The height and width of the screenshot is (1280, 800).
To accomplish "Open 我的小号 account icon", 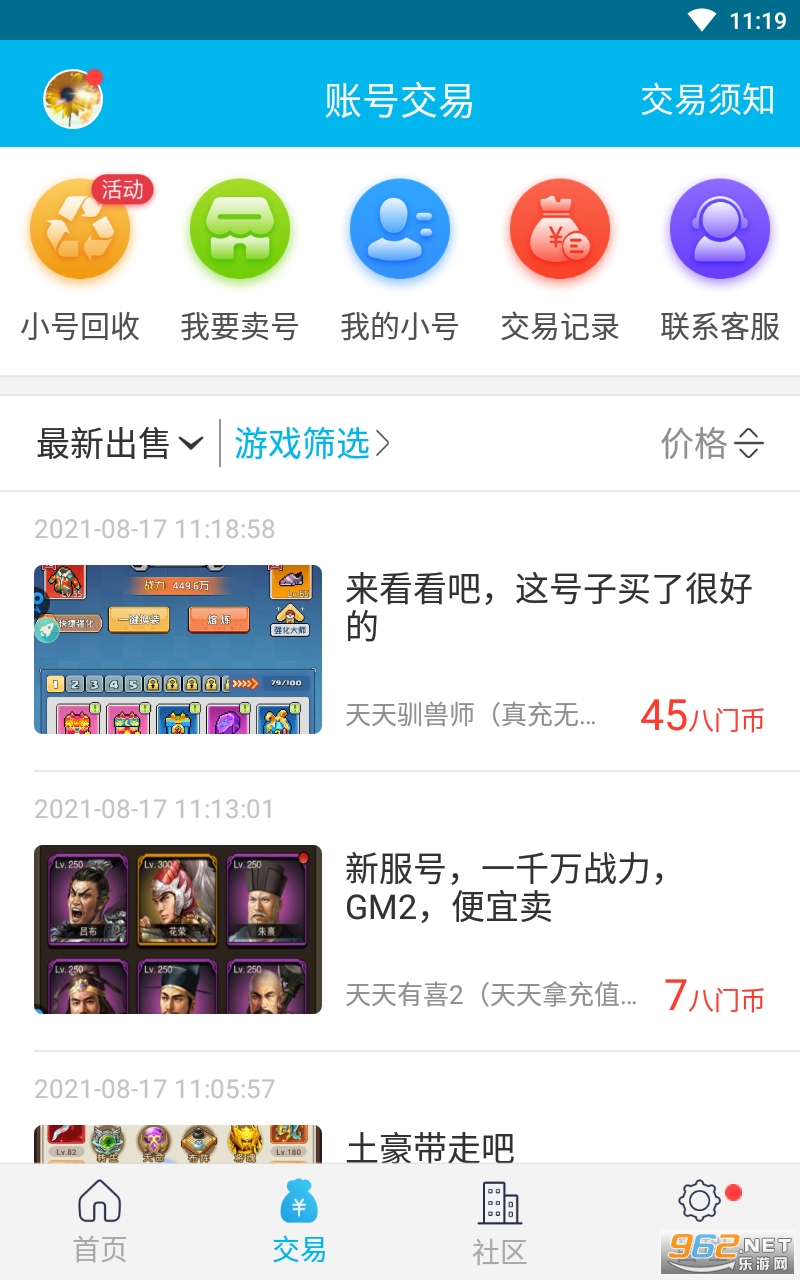I will coord(400,229).
